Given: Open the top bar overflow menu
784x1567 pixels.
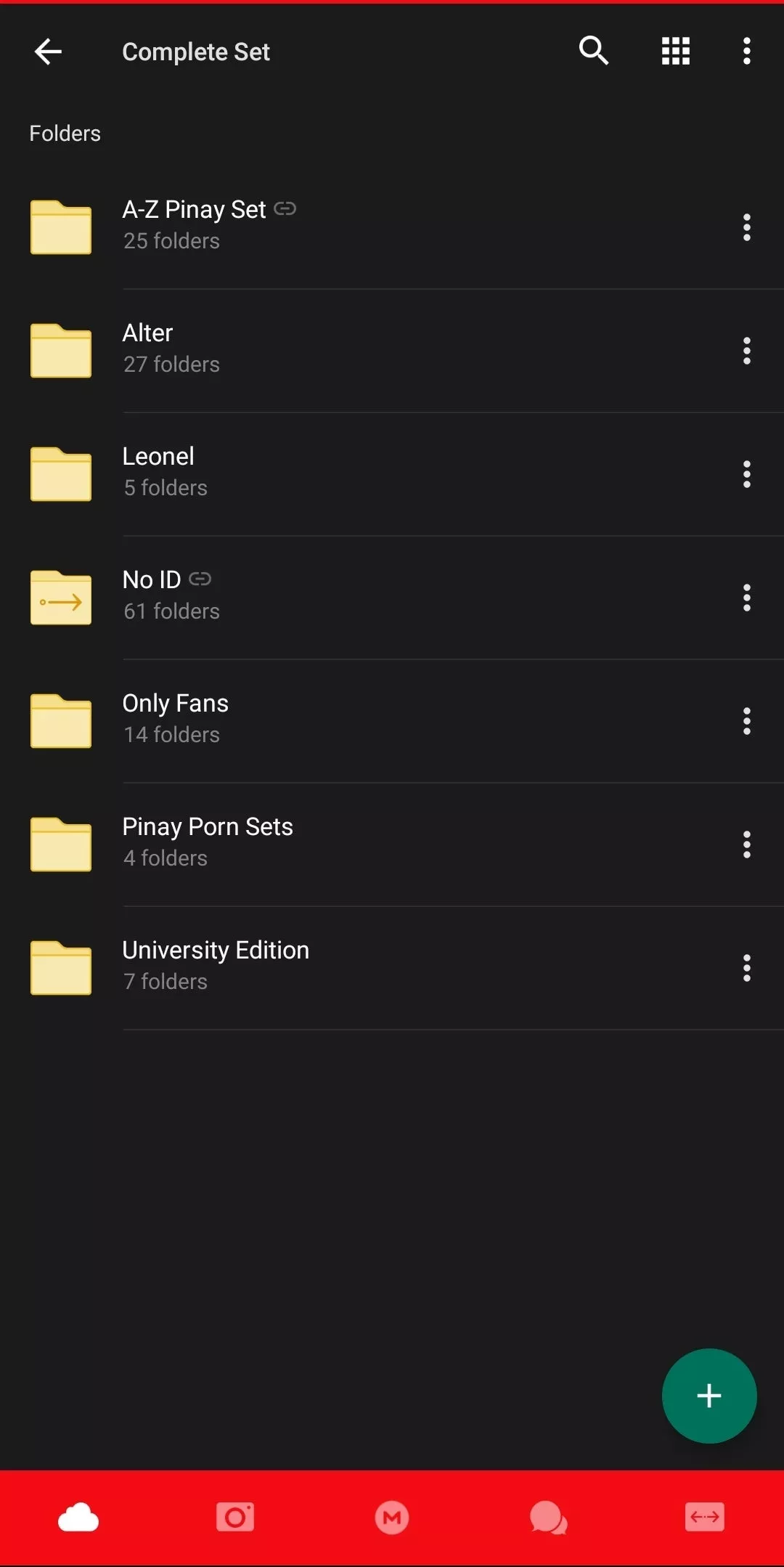Looking at the screenshot, I should tap(746, 52).
